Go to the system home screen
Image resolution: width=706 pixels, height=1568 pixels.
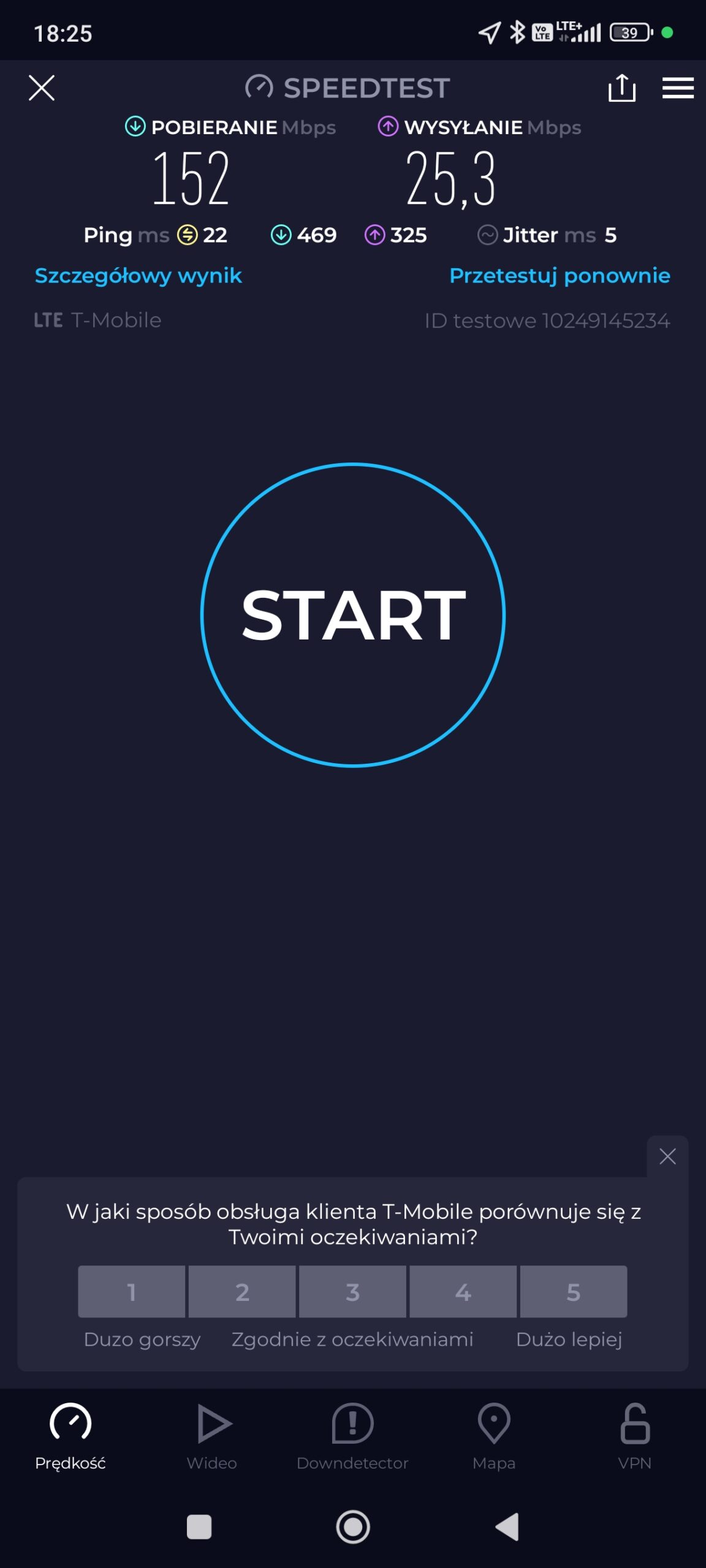(353, 1527)
